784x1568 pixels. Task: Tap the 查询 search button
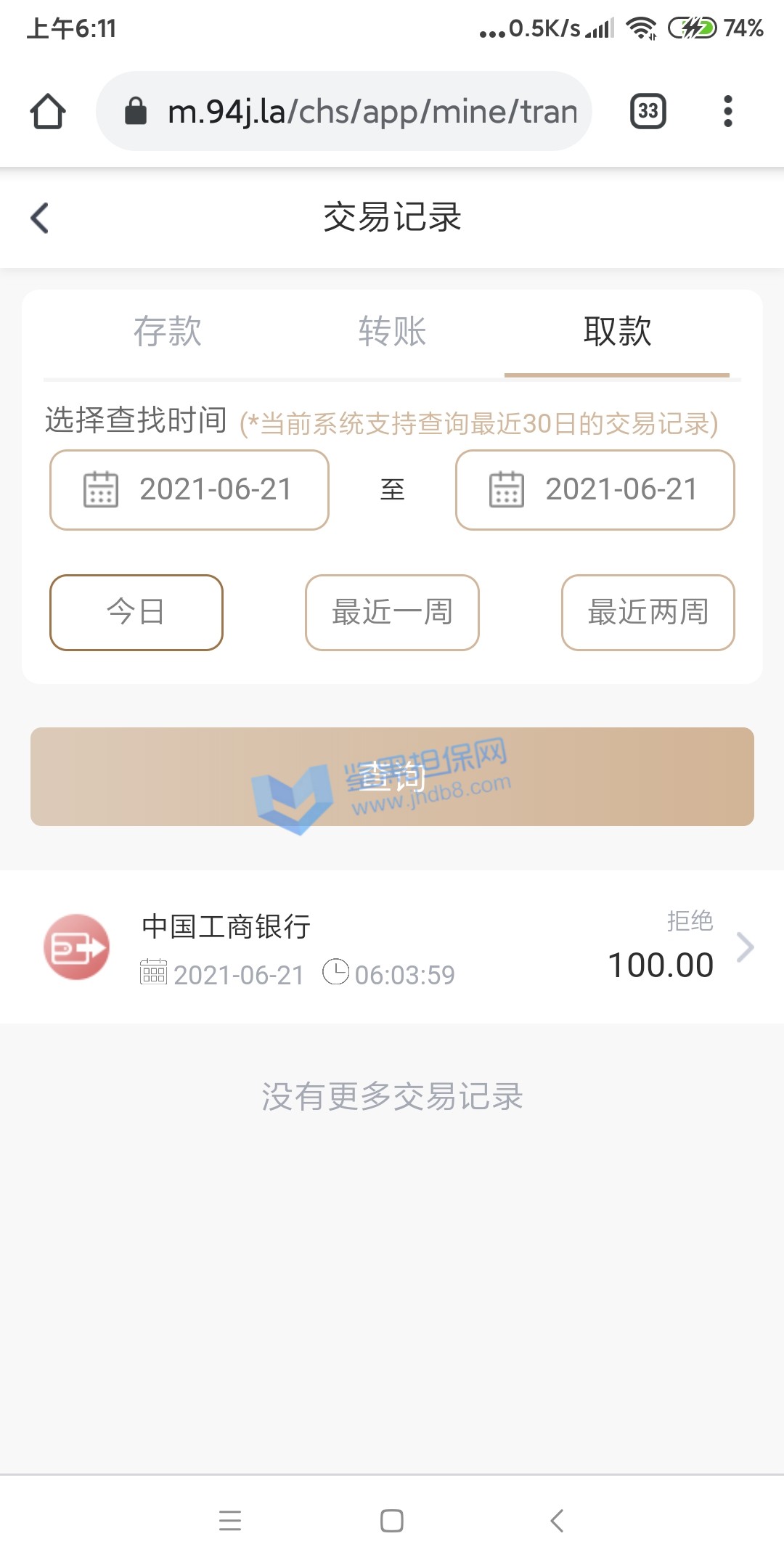click(392, 777)
